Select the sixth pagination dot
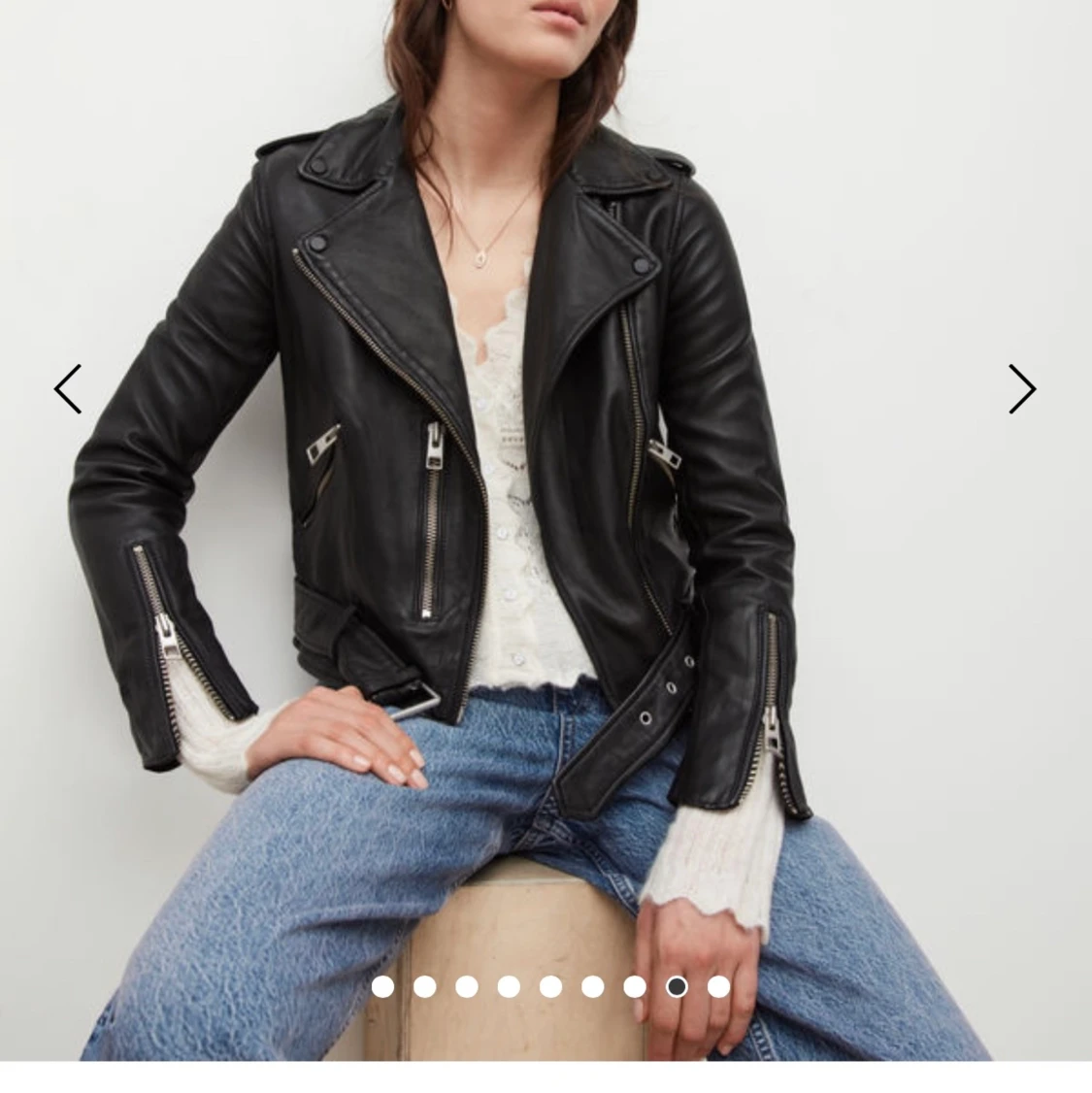 point(592,986)
